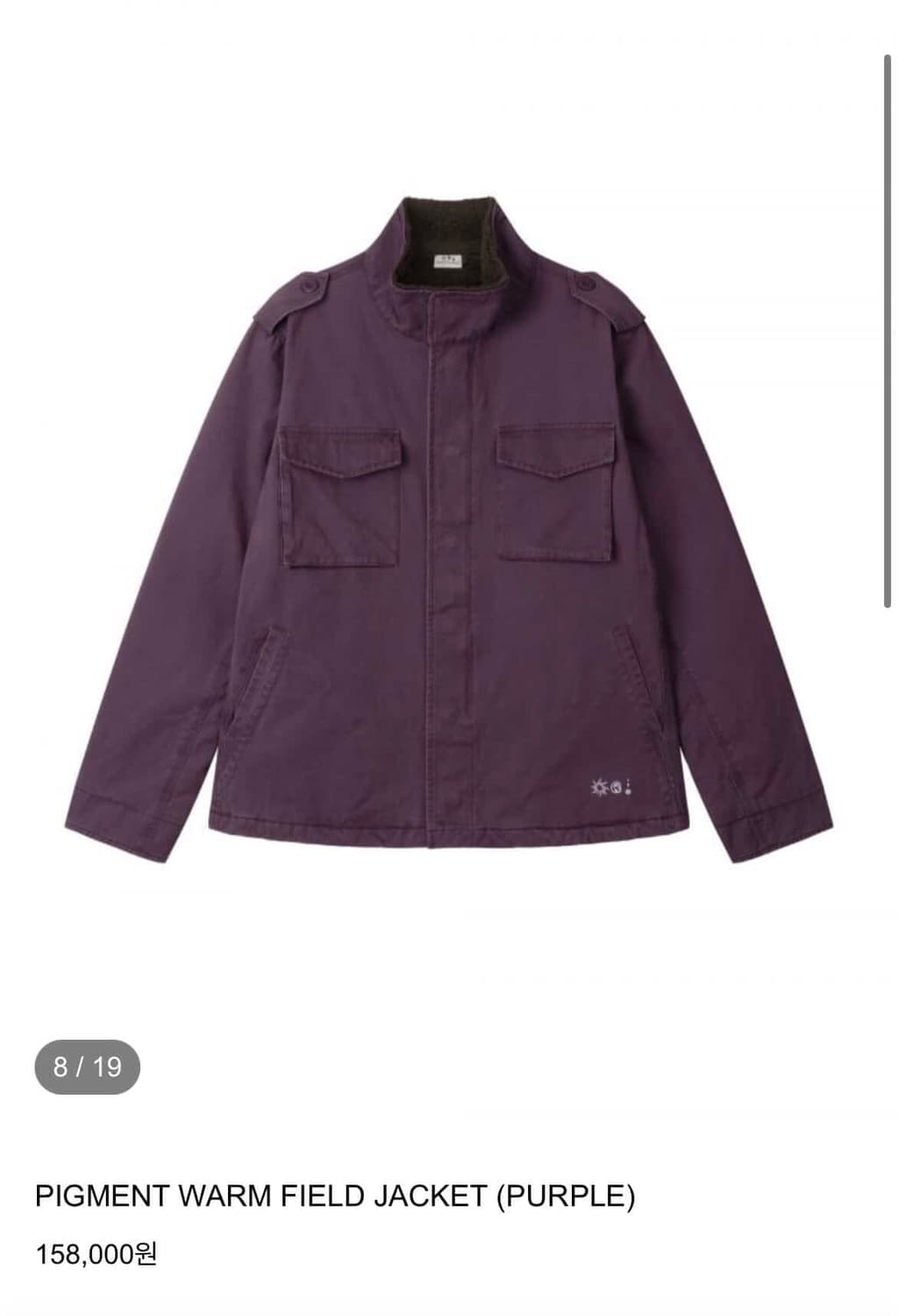The image size is (898, 1316).
Task: Click the sun logo on the jacket hem
Action: coord(599,787)
